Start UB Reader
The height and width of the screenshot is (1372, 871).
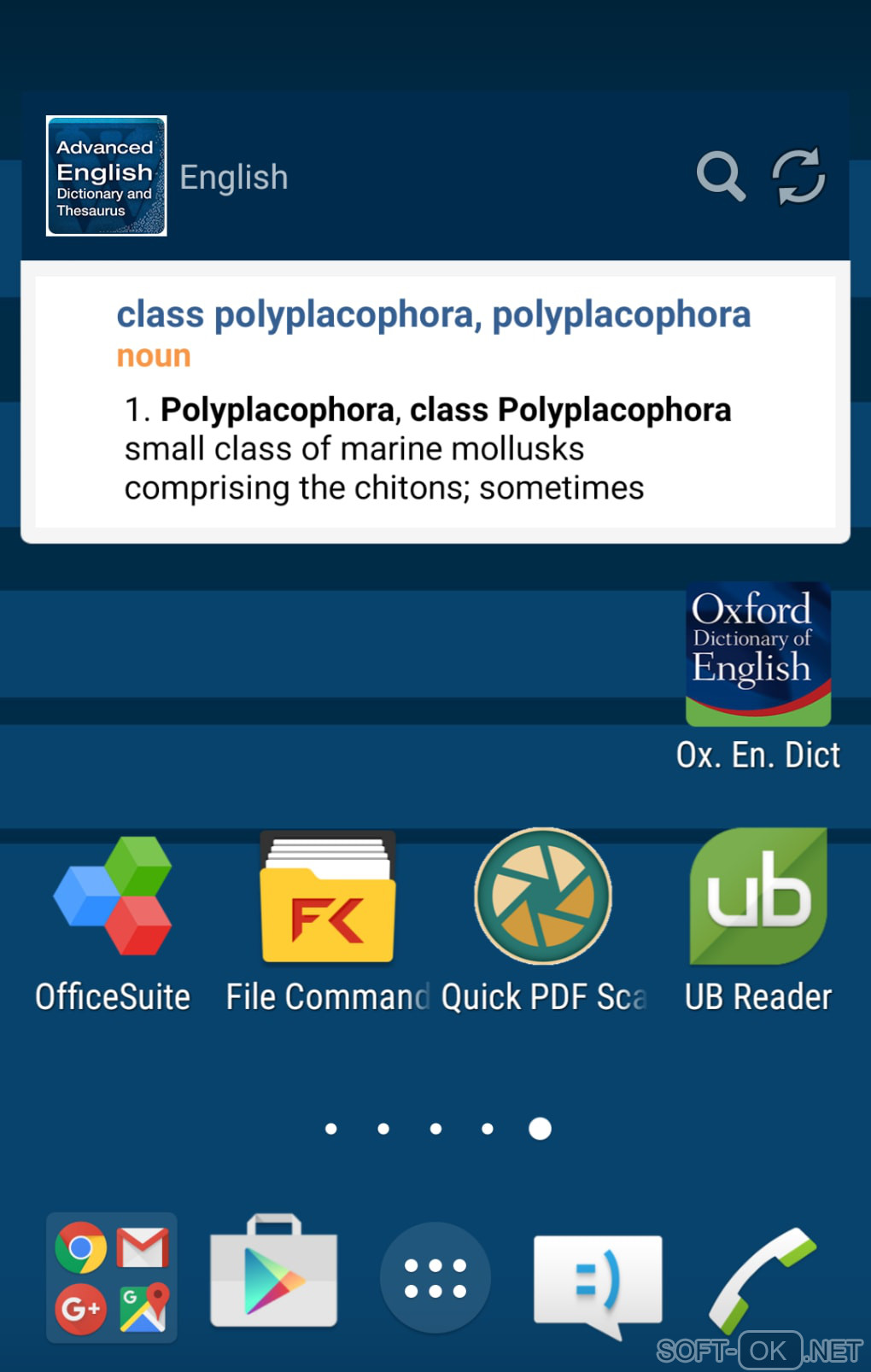point(758,896)
